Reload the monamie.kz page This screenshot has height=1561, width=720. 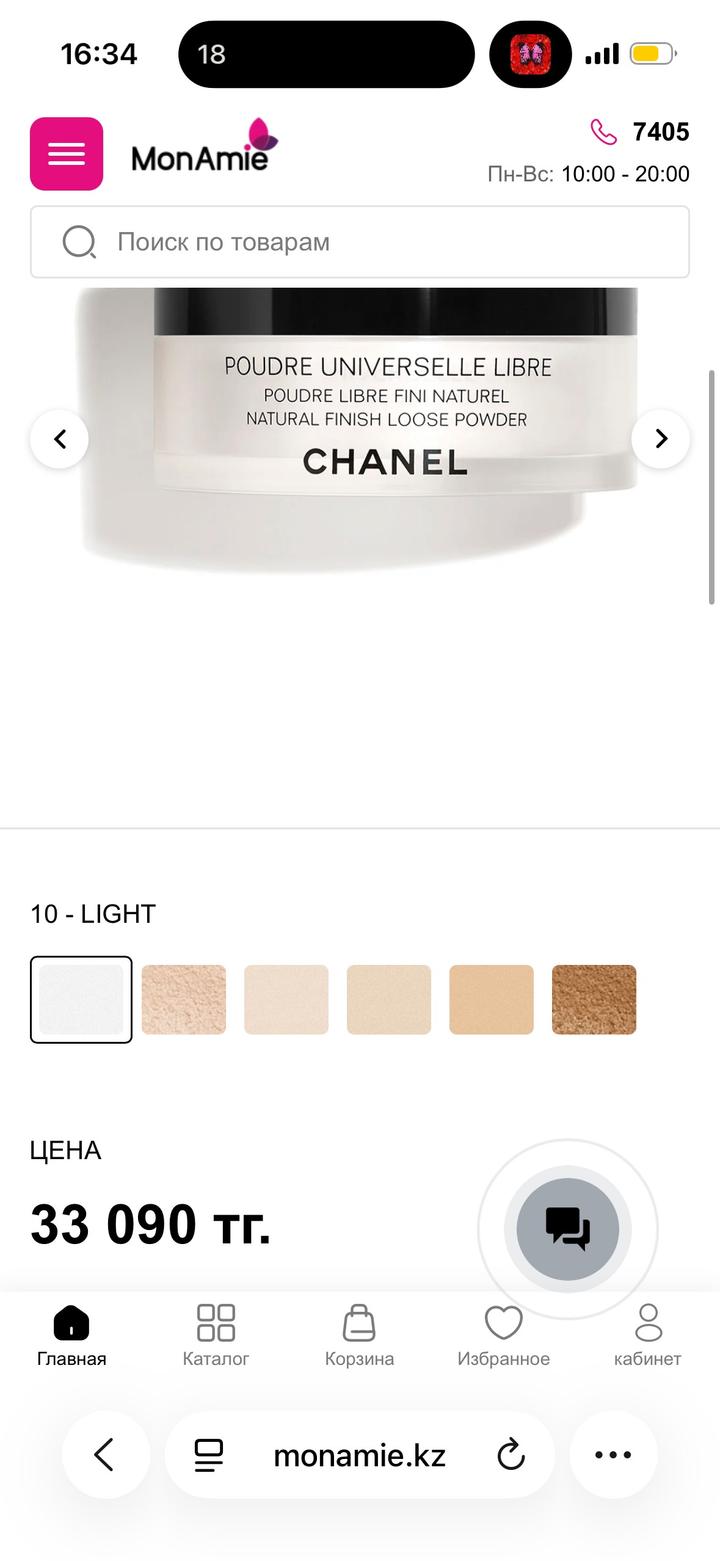511,1455
